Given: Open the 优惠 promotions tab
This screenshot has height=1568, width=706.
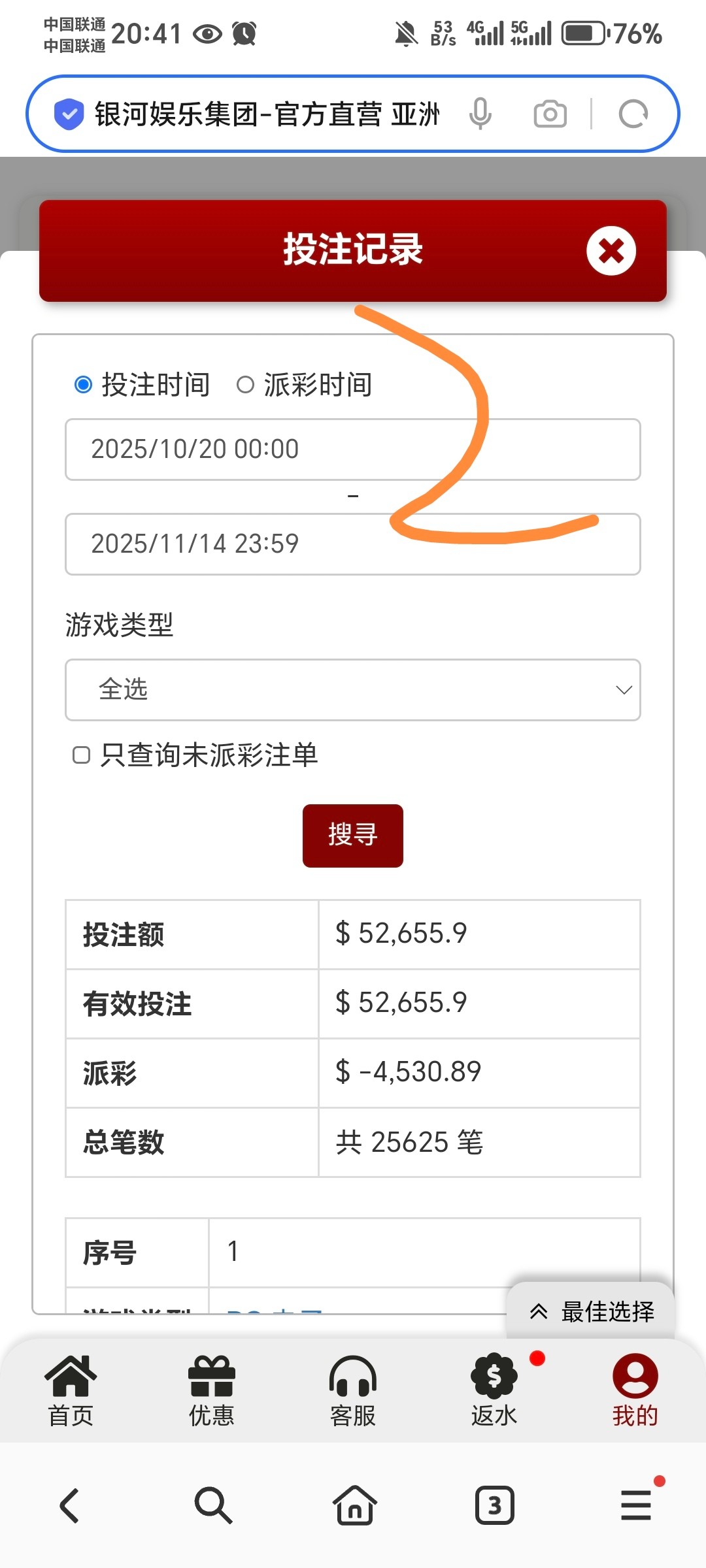Looking at the screenshot, I should click(x=211, y=1390).
